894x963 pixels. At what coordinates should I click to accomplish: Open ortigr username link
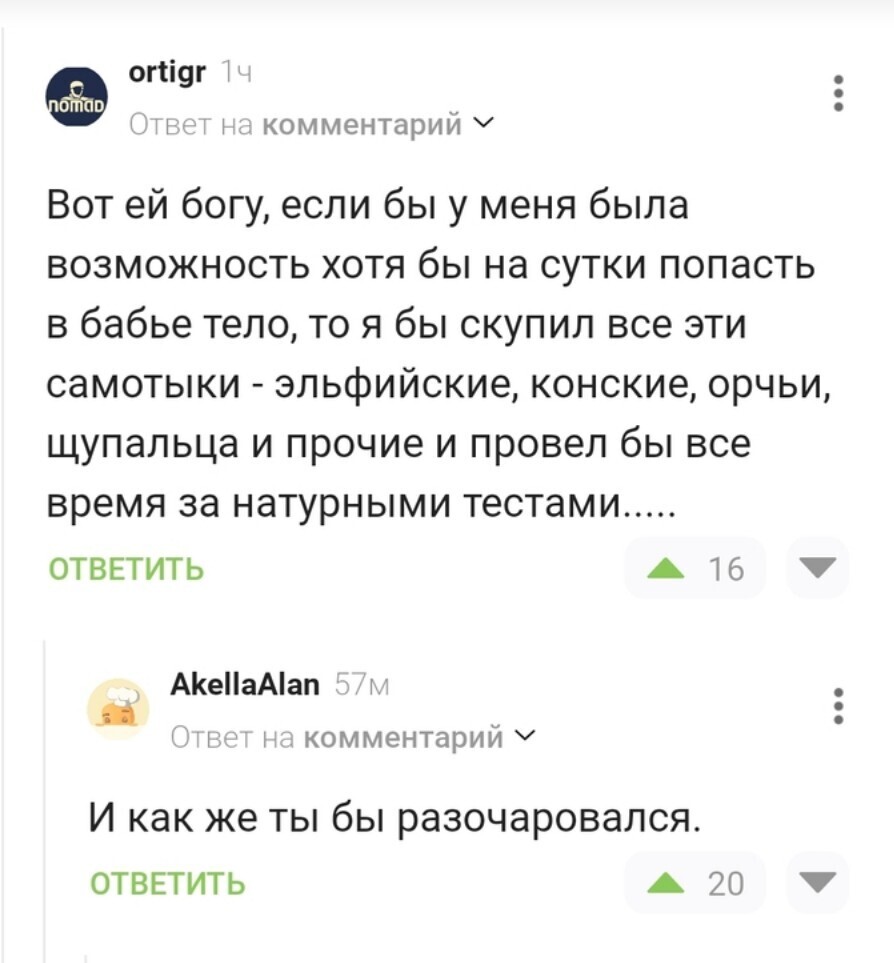pos(168,71)
